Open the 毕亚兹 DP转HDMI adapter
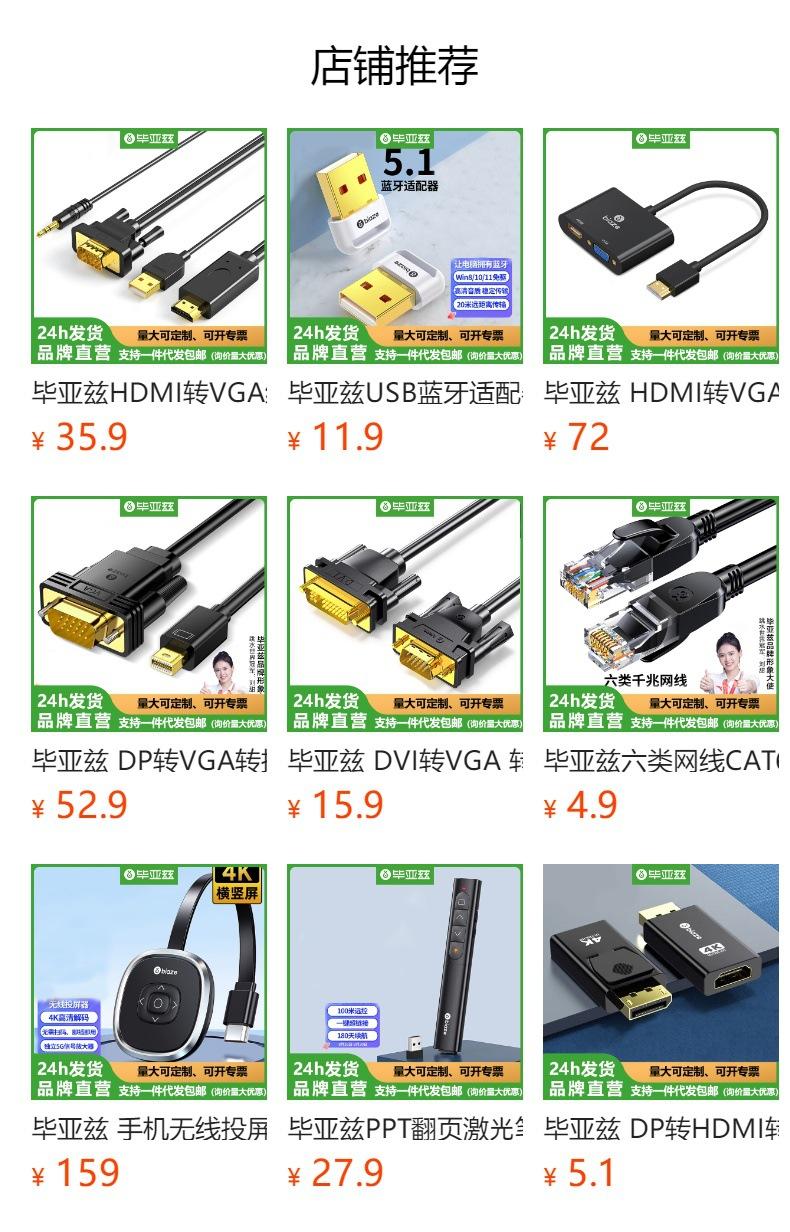The width and height of the screenshot is (790, 1232). point(661,982)
